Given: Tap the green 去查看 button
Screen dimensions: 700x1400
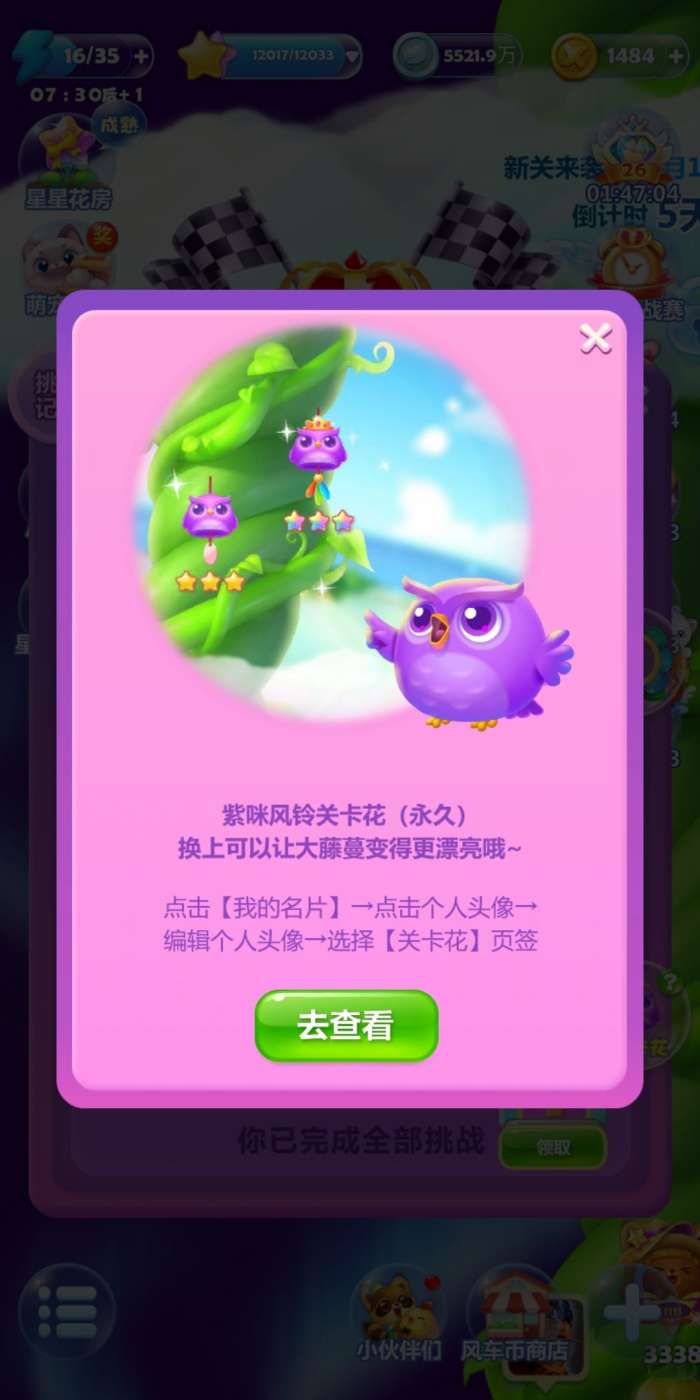Looking at the screenshot, I should [346, 1025].
